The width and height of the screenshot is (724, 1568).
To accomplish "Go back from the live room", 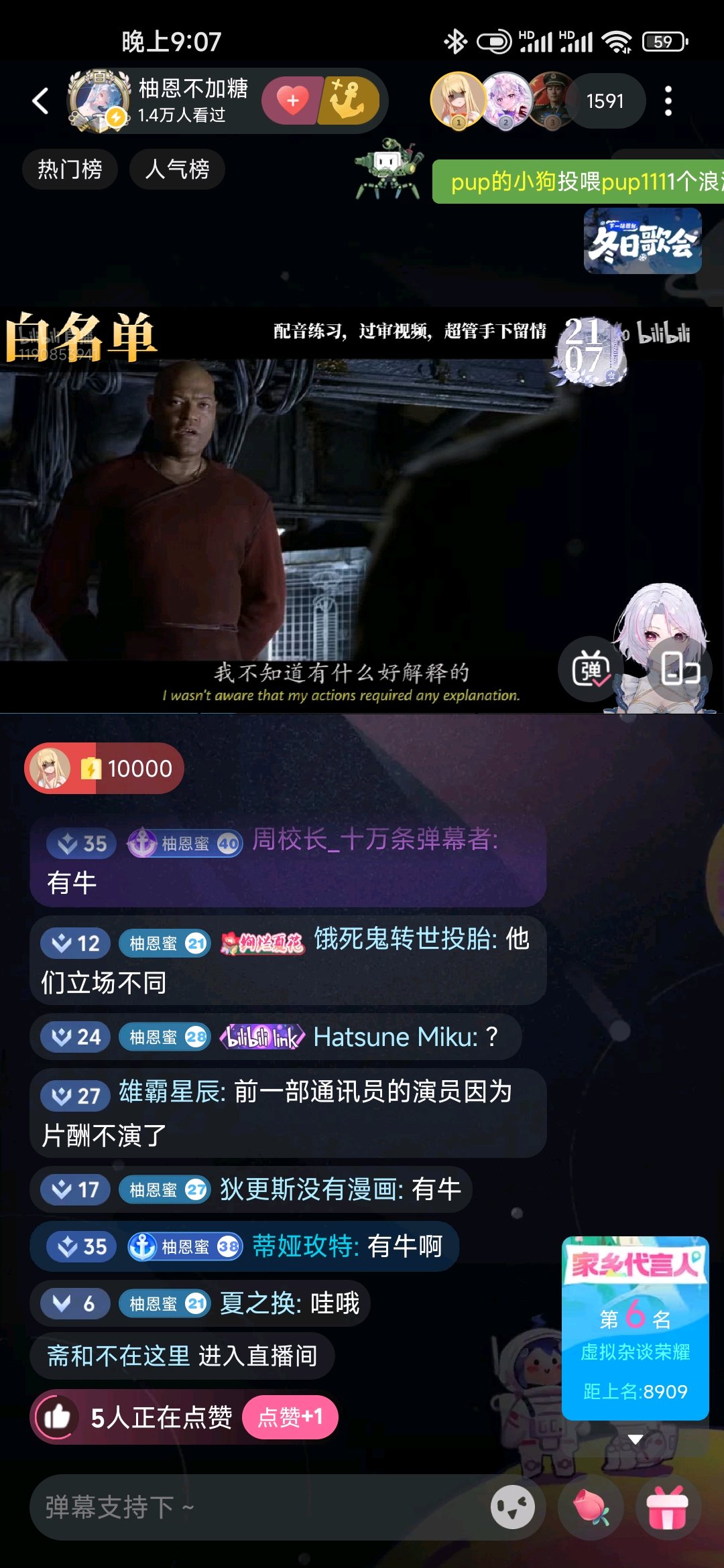I will pyautogui.click(x=40, y=101).
